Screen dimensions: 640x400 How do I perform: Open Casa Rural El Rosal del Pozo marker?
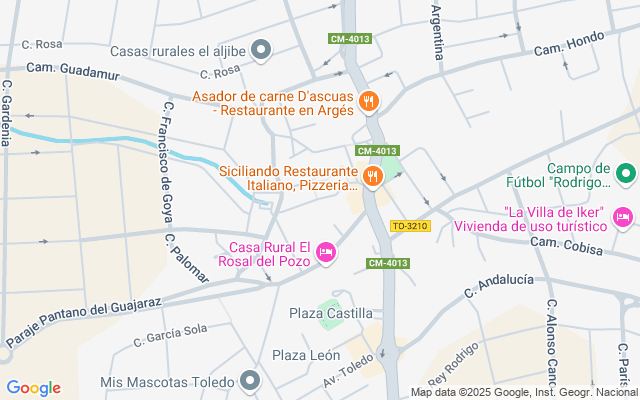coord(325,254)
